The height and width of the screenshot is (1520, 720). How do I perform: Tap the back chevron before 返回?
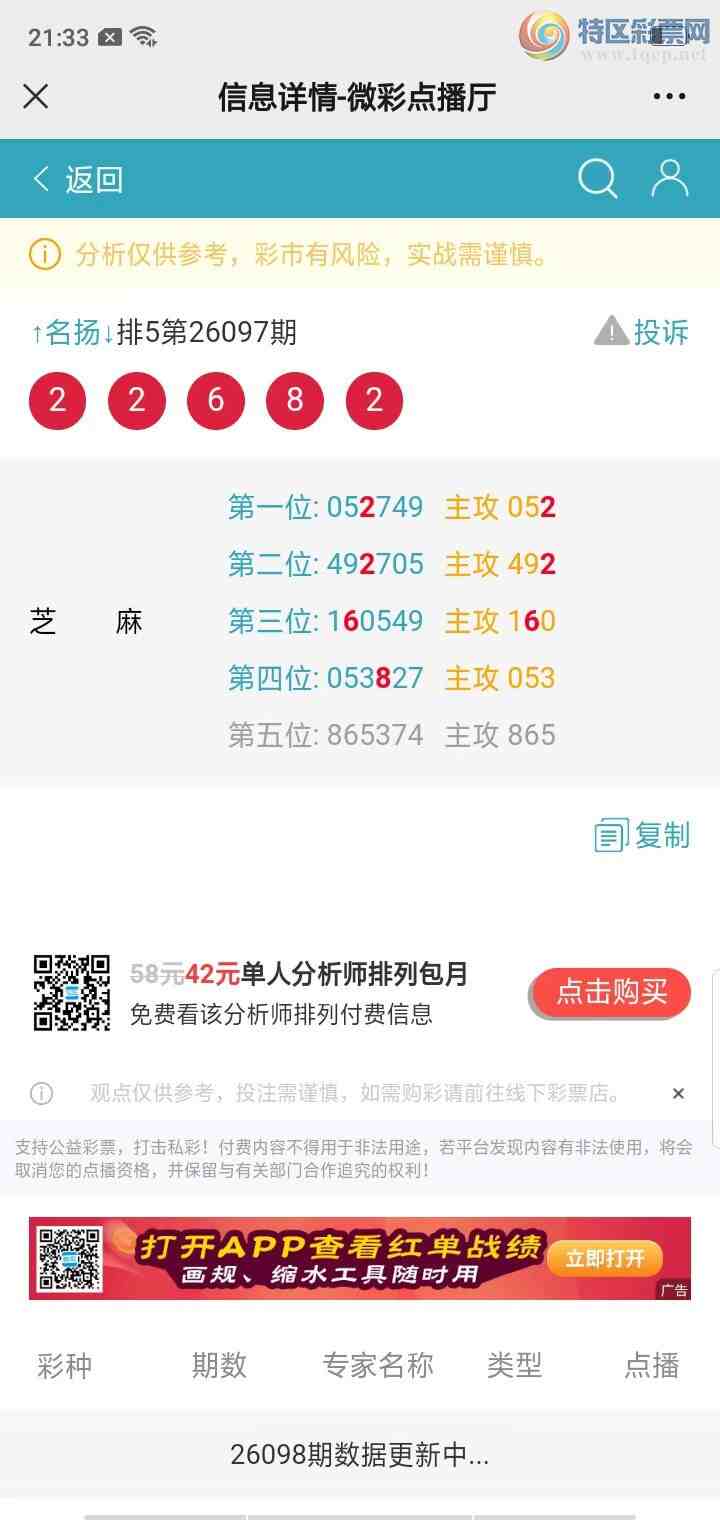point(38,178)
